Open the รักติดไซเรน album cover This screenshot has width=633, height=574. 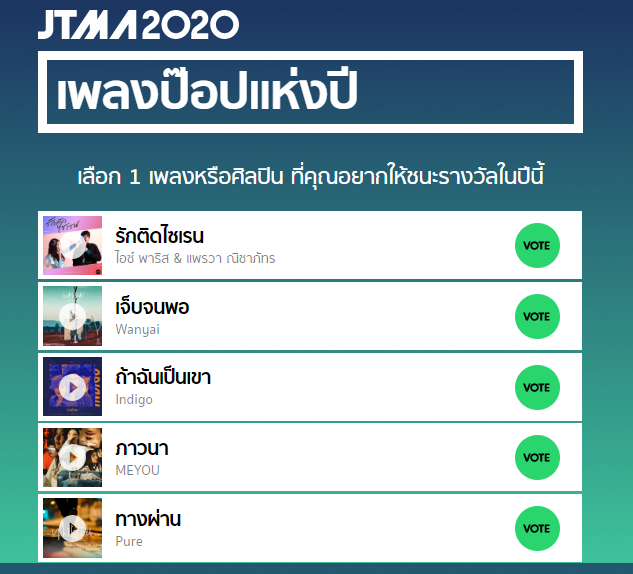click(72, 245)
